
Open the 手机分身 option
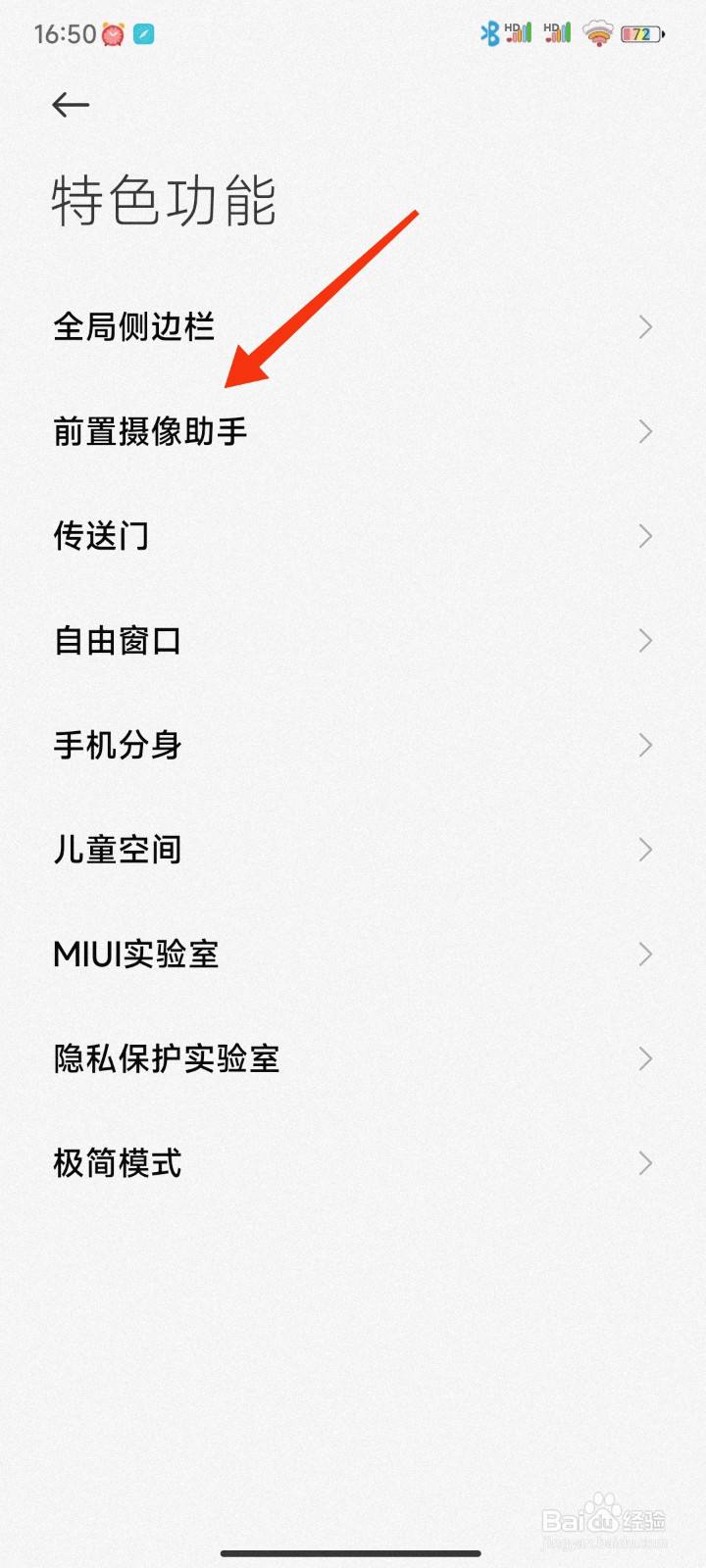pos(353,746)
